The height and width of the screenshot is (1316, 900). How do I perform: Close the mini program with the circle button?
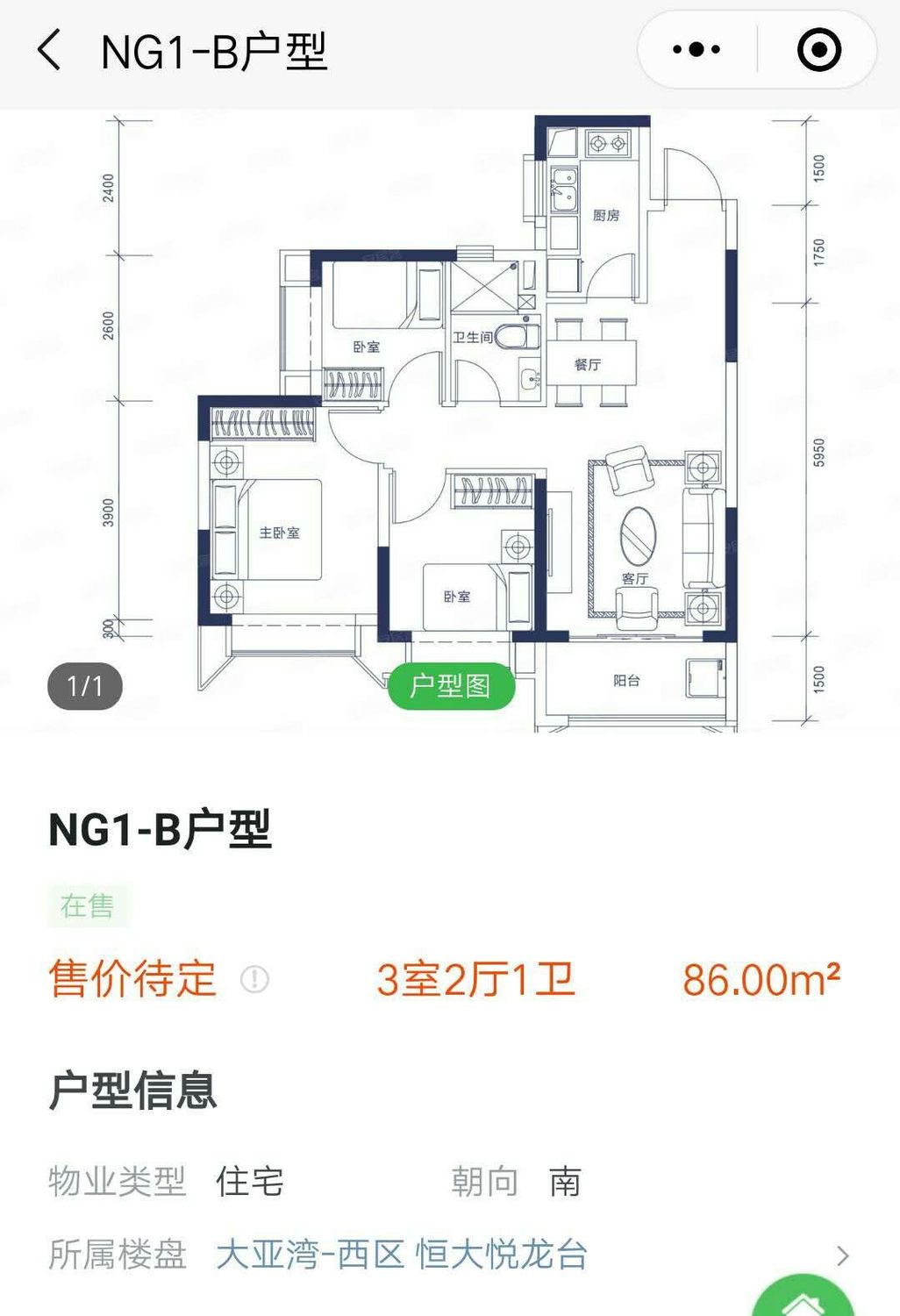tap(819, 50)
